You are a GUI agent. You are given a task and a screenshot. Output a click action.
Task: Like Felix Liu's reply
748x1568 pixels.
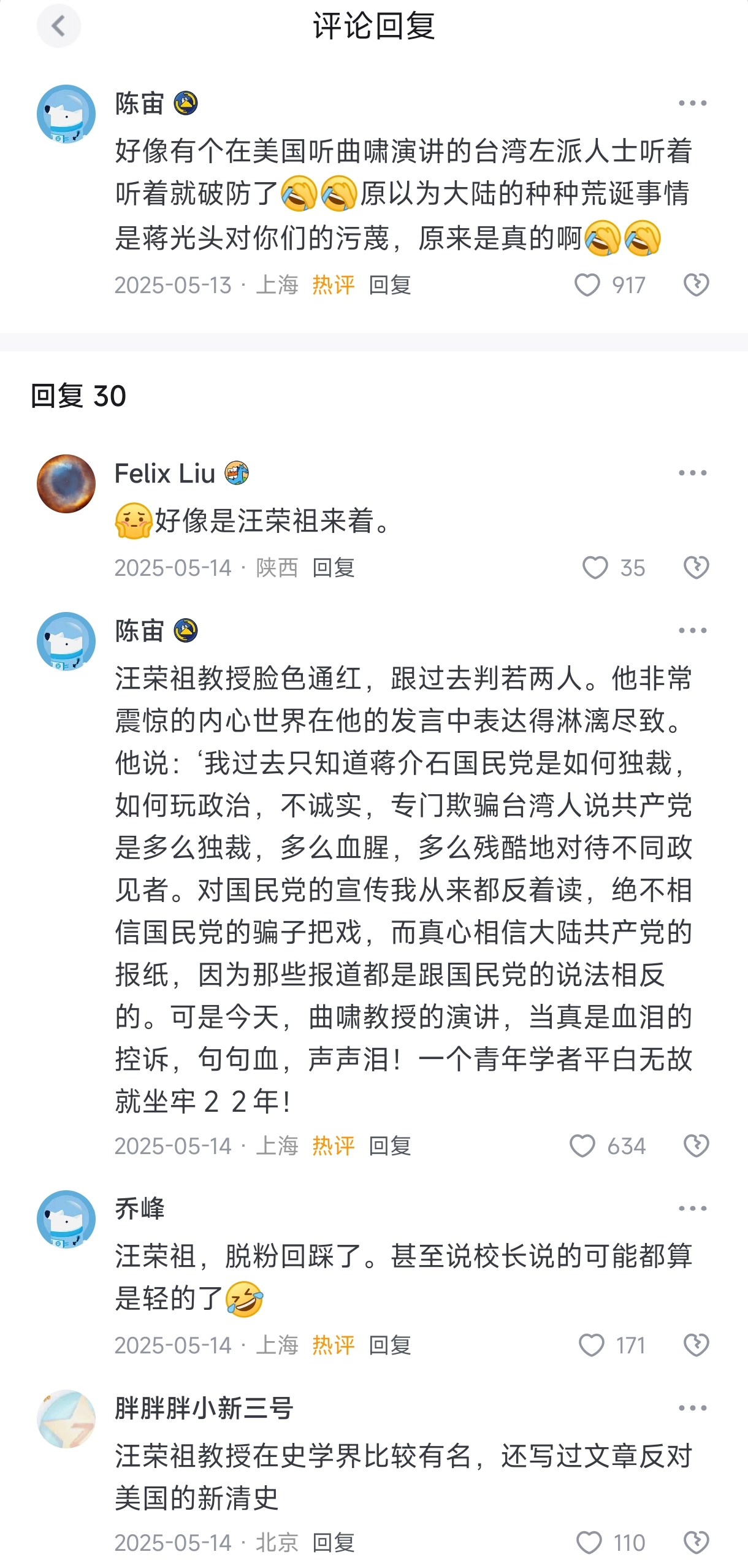(595, 568)
